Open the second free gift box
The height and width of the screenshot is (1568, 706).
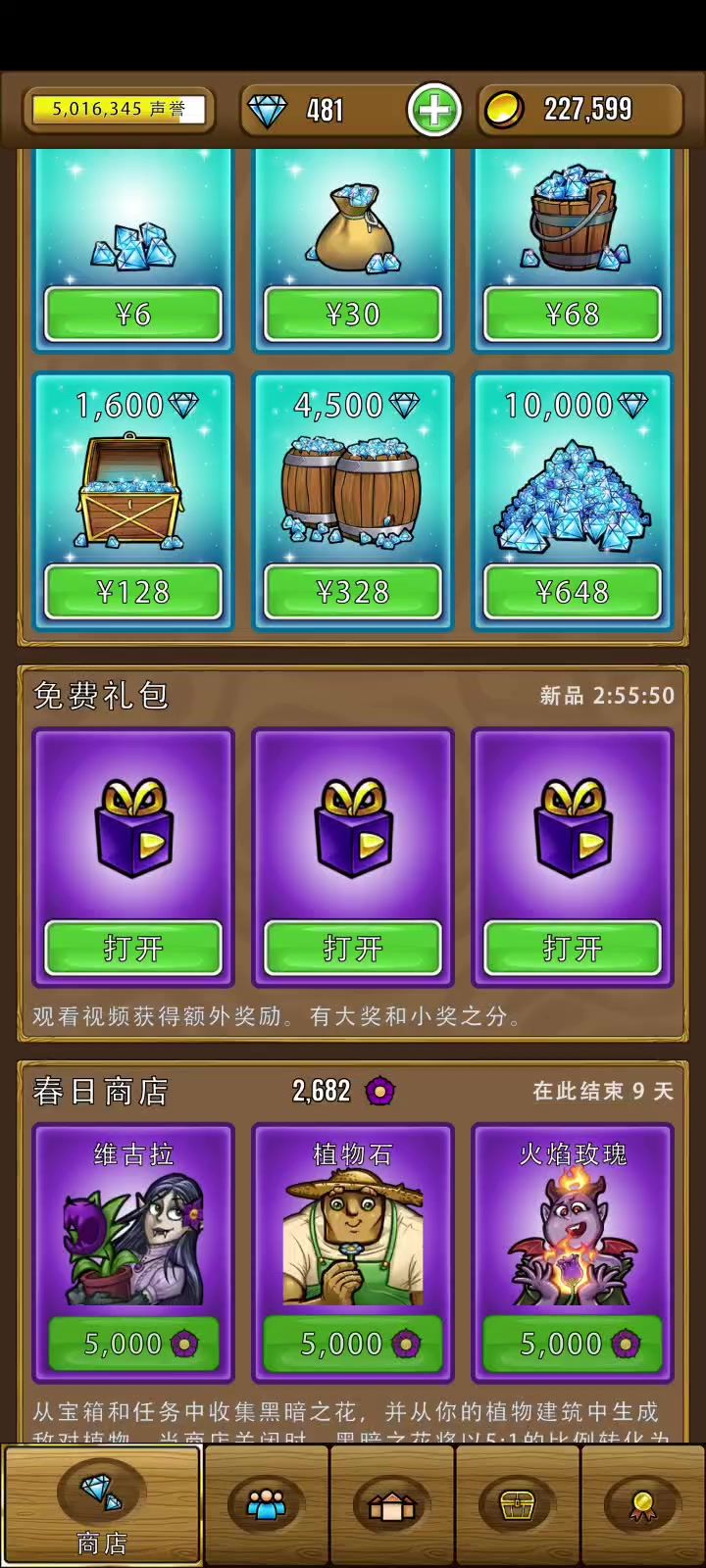coord(353,948)
